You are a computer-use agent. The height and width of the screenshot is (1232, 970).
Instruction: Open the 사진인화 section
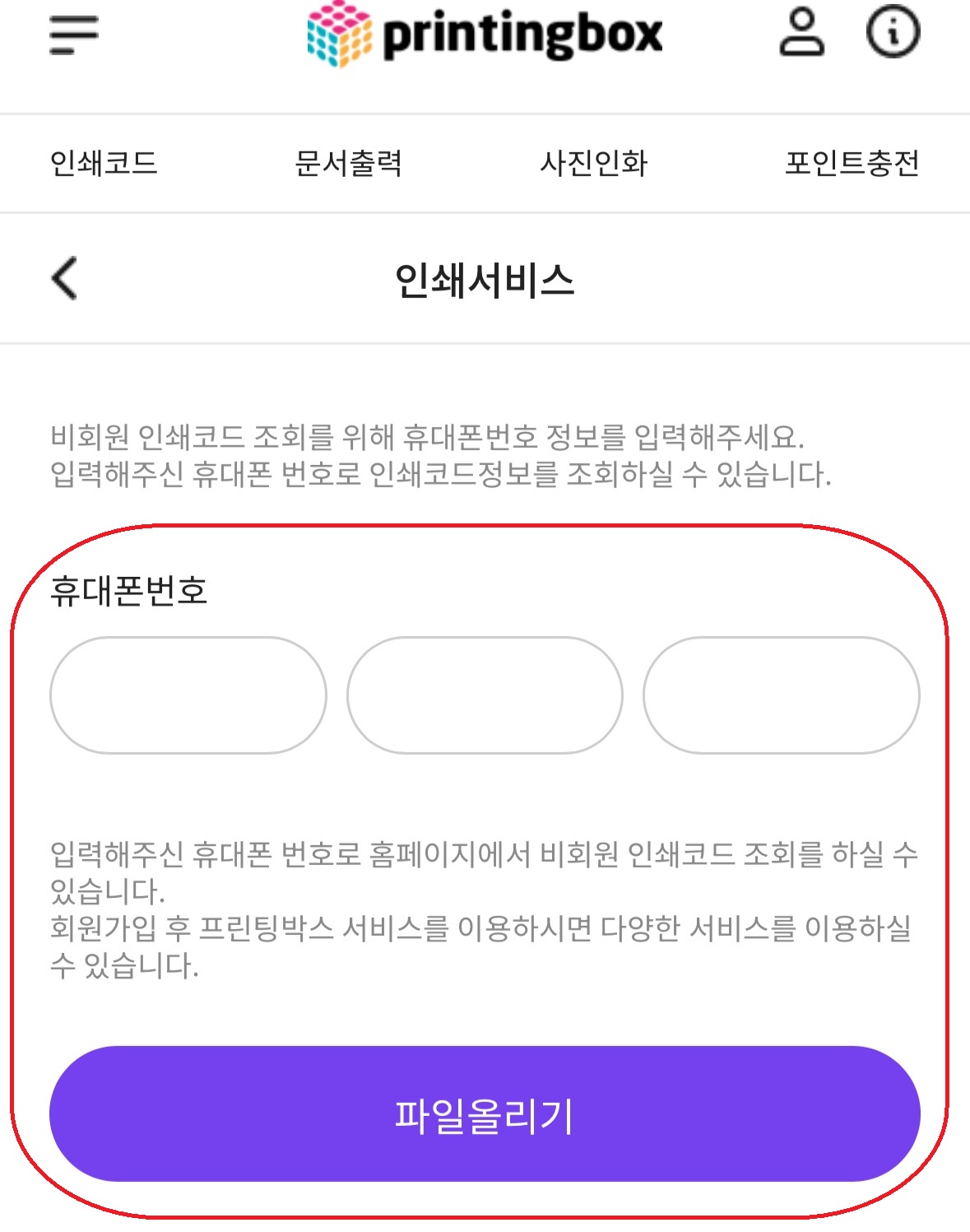(x=594, y=162)
